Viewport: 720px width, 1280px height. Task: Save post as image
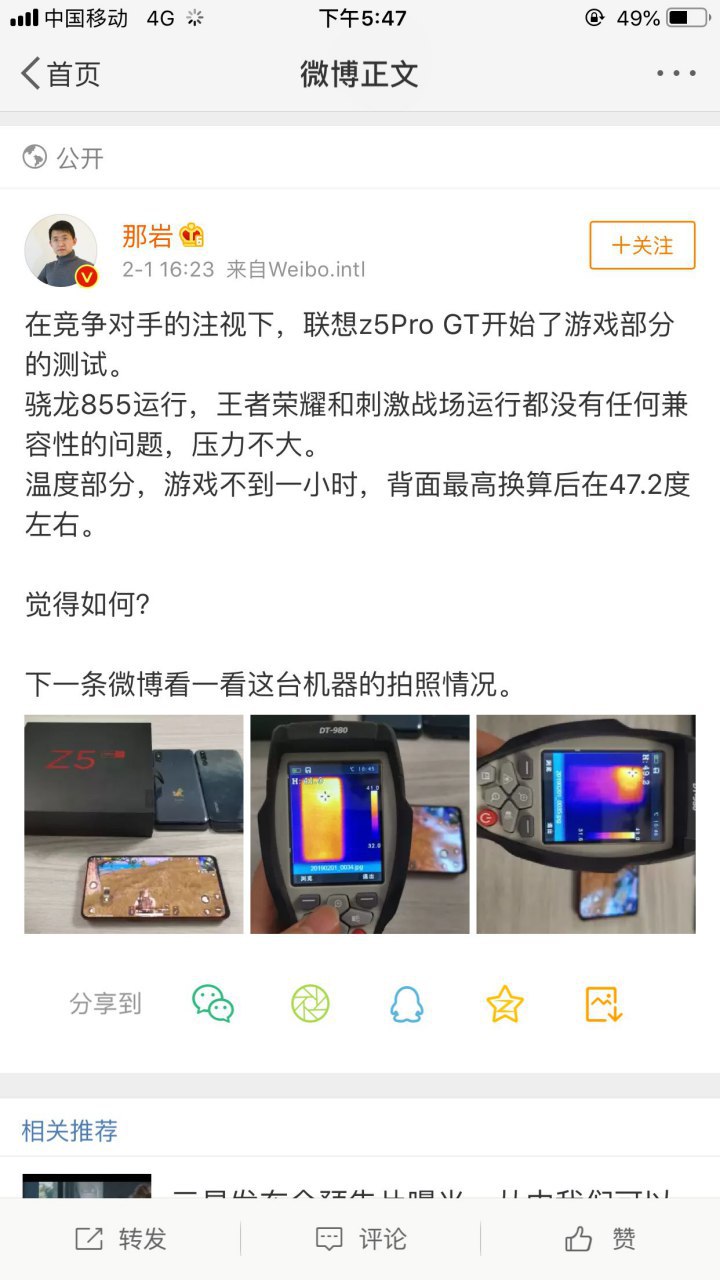tap(604, 1003)
